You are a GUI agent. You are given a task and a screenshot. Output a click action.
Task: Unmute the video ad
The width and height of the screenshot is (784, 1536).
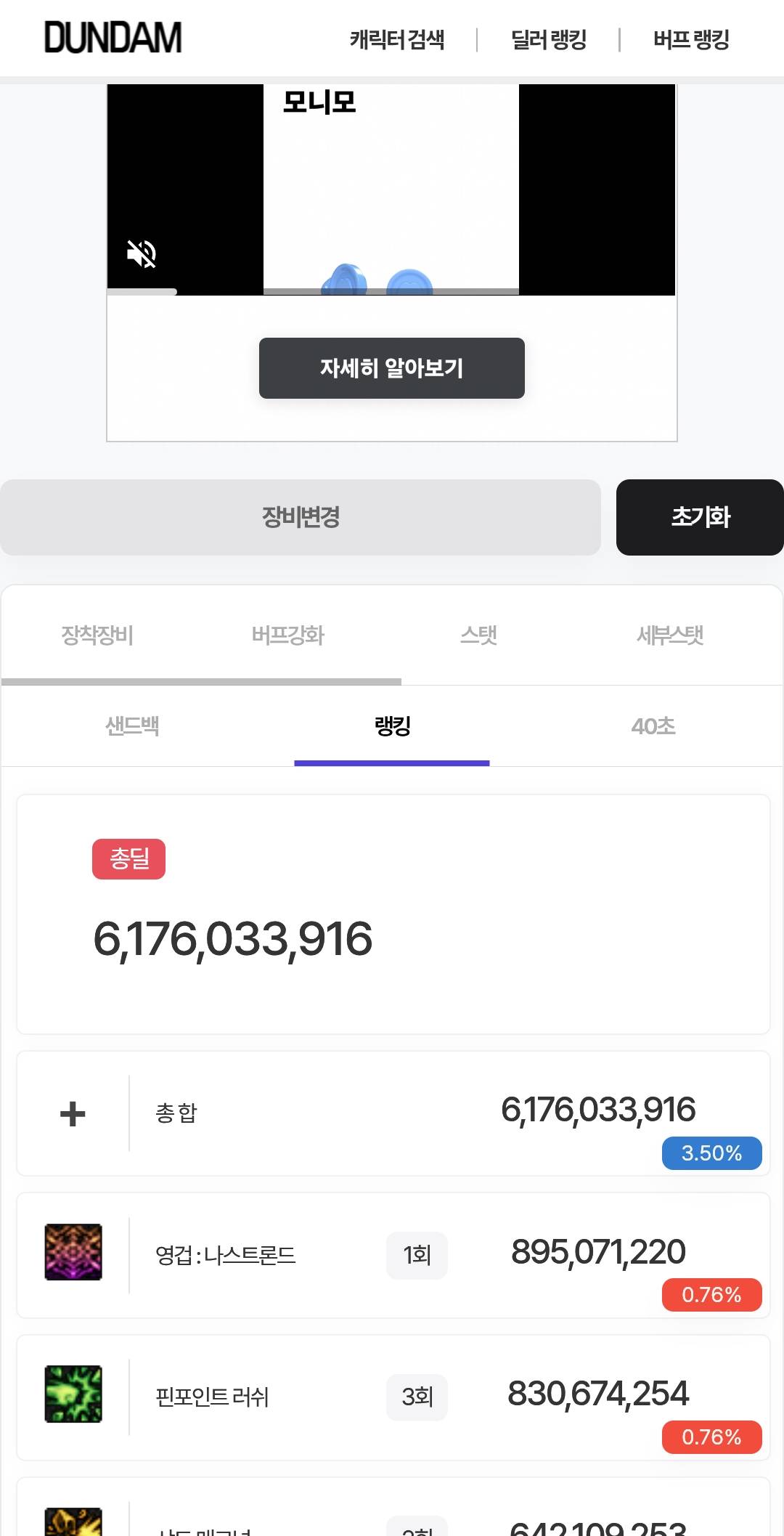142,254
